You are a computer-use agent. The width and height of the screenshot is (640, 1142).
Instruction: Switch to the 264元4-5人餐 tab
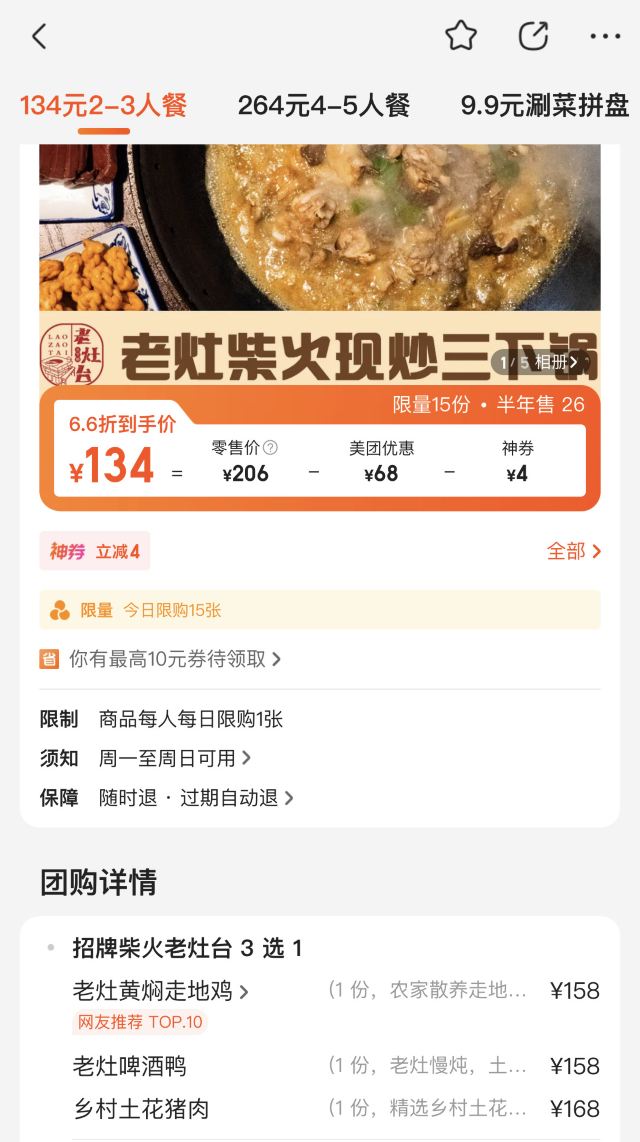(323, 105)
